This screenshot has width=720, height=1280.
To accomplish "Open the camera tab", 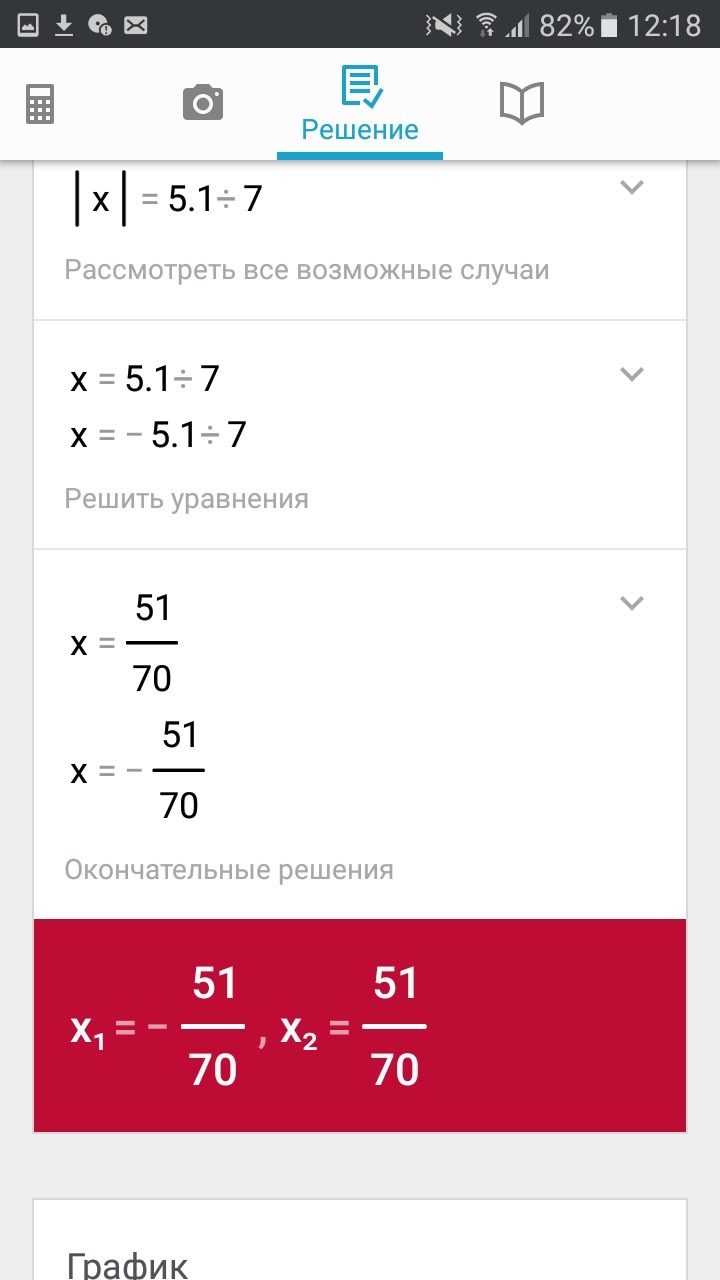I will (203, 104).
